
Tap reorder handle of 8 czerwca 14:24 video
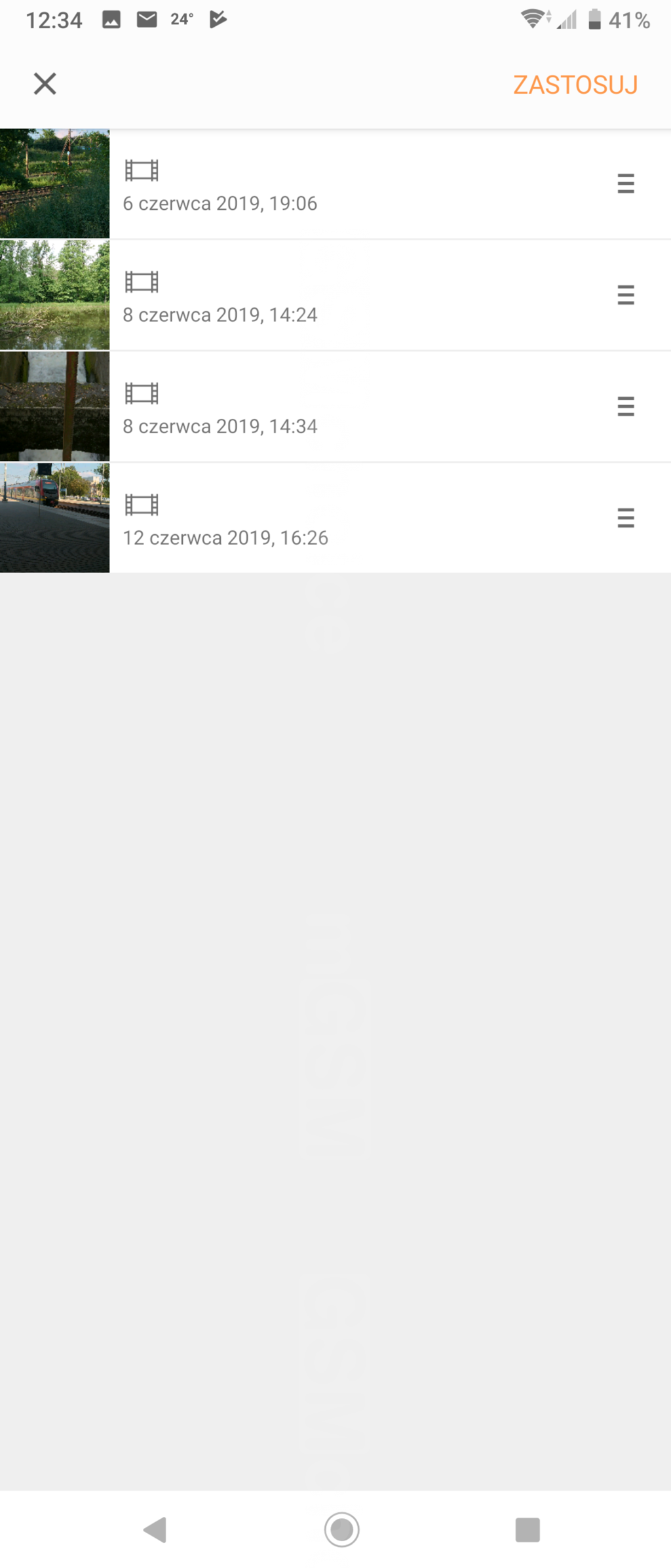pyautogui.click(x=625, y=295)
